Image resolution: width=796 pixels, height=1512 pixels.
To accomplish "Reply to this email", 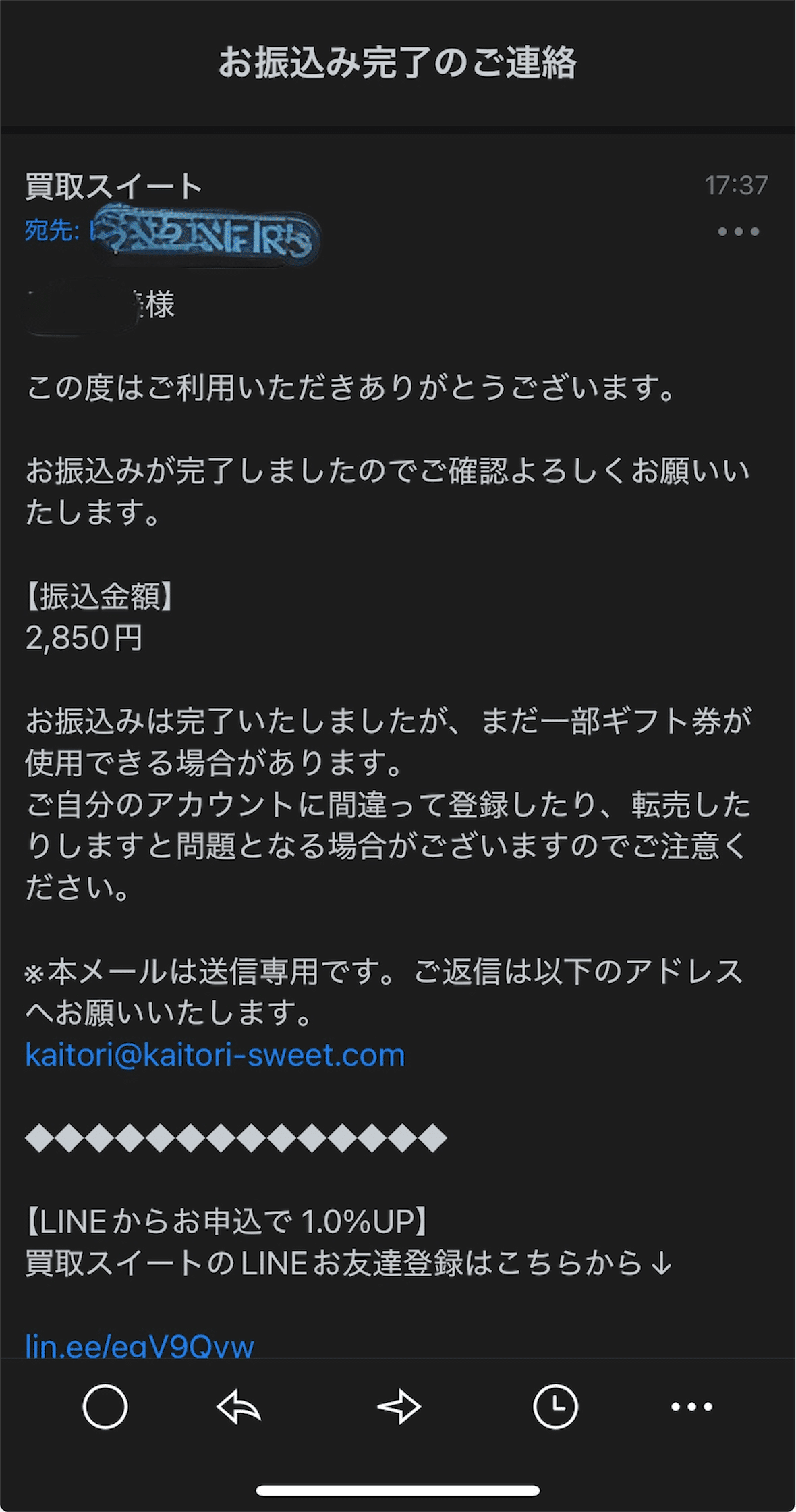I will pos(239,1407).
